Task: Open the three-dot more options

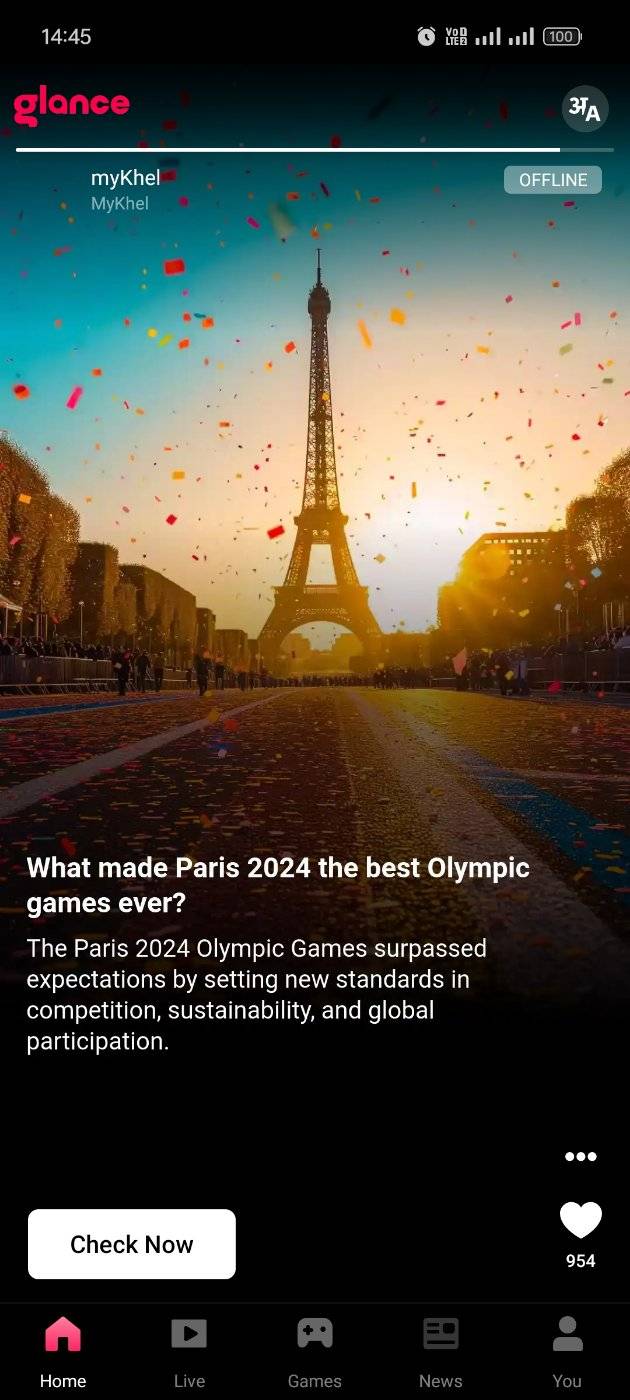Action: 580,1157
